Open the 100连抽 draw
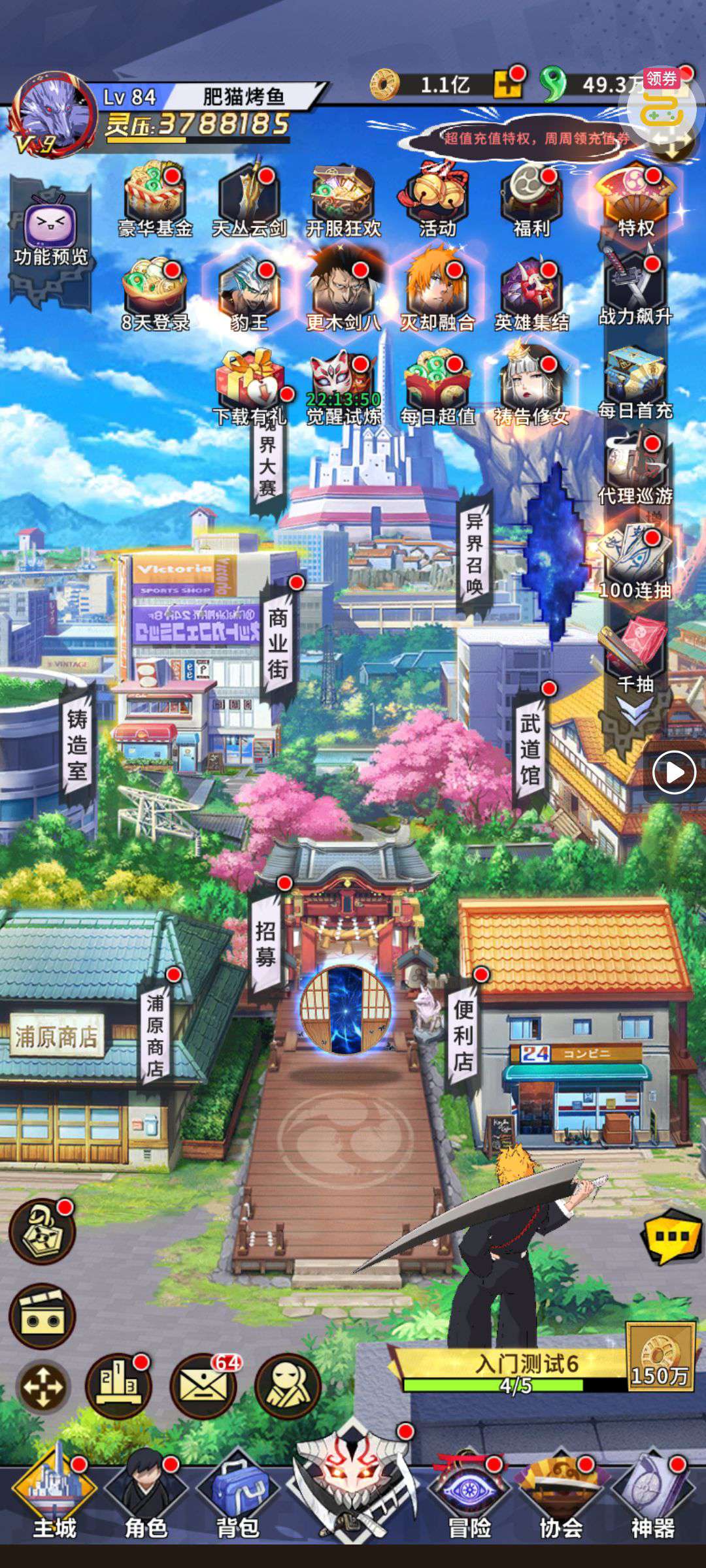Viewport: 706px width, 1568px height. [x=635, y=562]
